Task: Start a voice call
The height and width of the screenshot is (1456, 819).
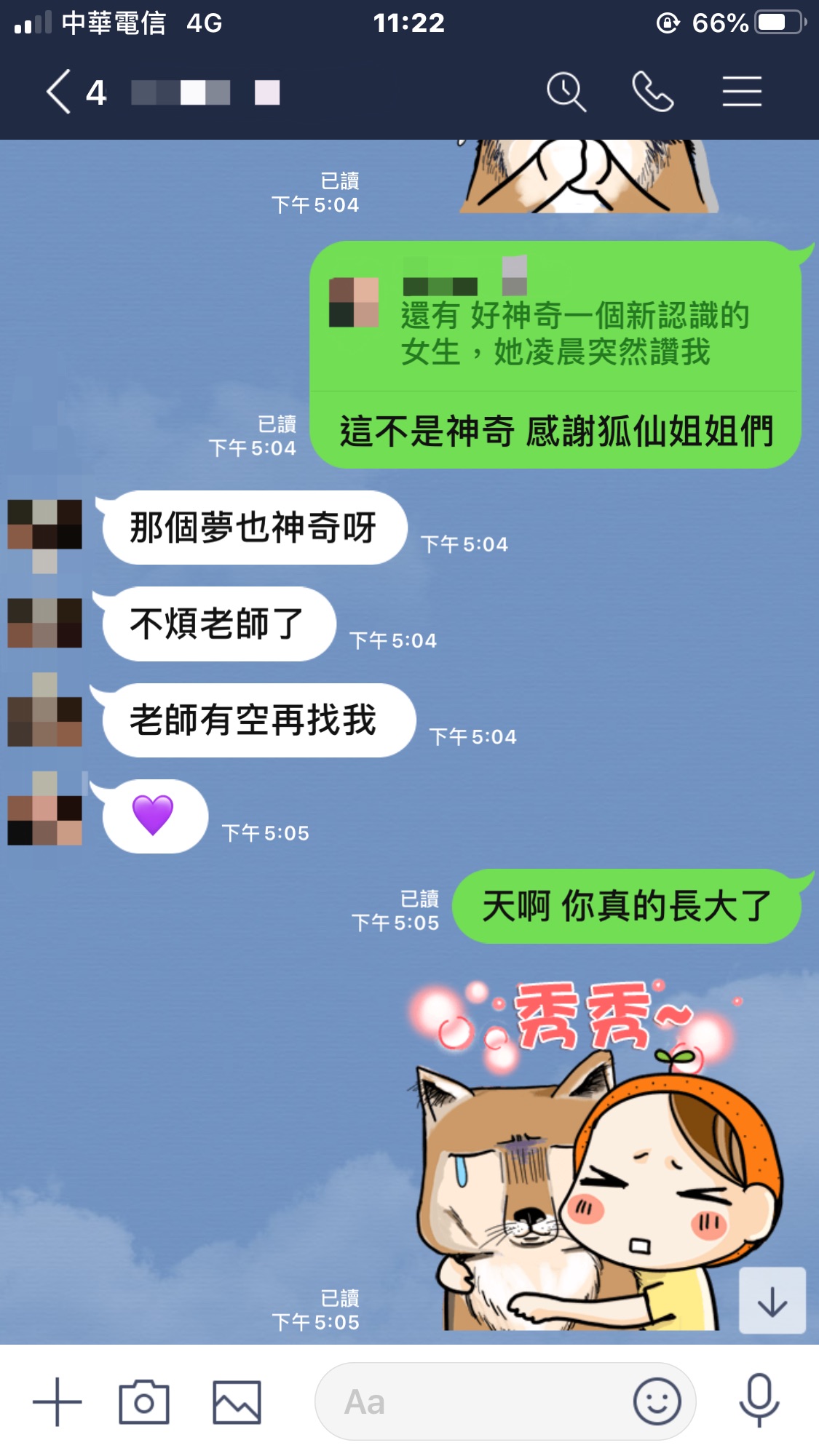Action: [652, 92]
